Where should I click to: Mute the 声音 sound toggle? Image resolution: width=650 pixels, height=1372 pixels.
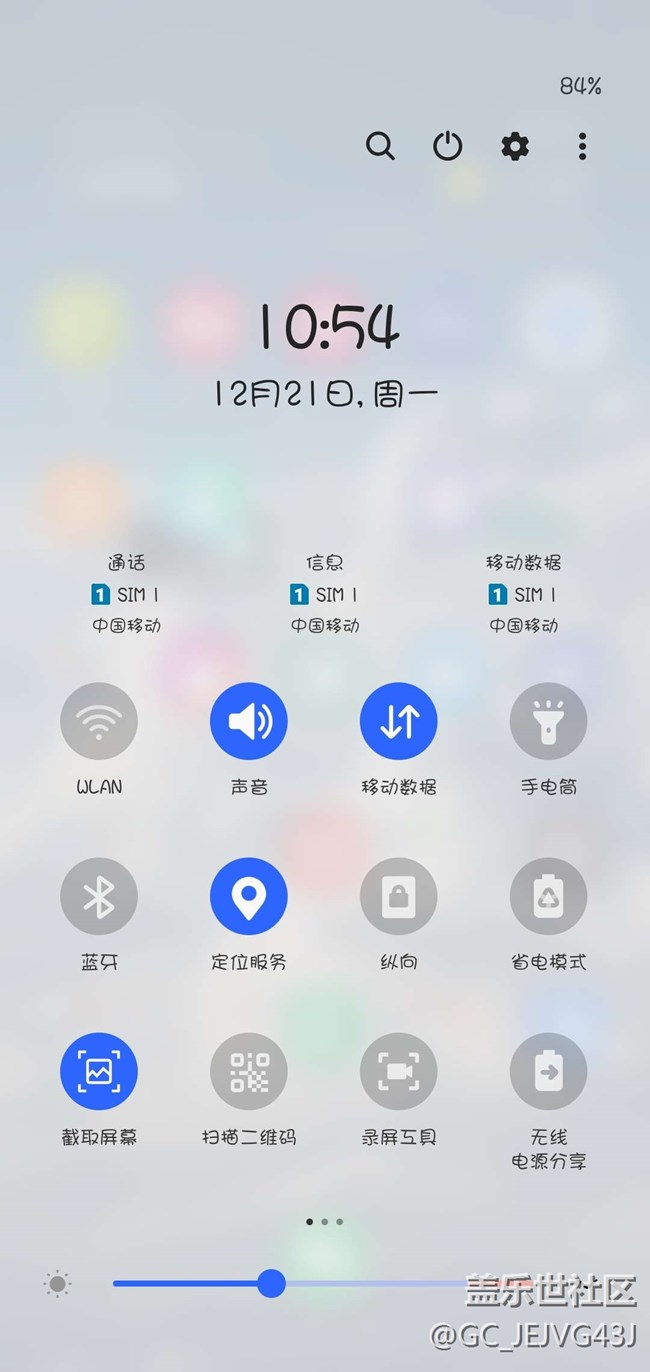click(249, 721)
